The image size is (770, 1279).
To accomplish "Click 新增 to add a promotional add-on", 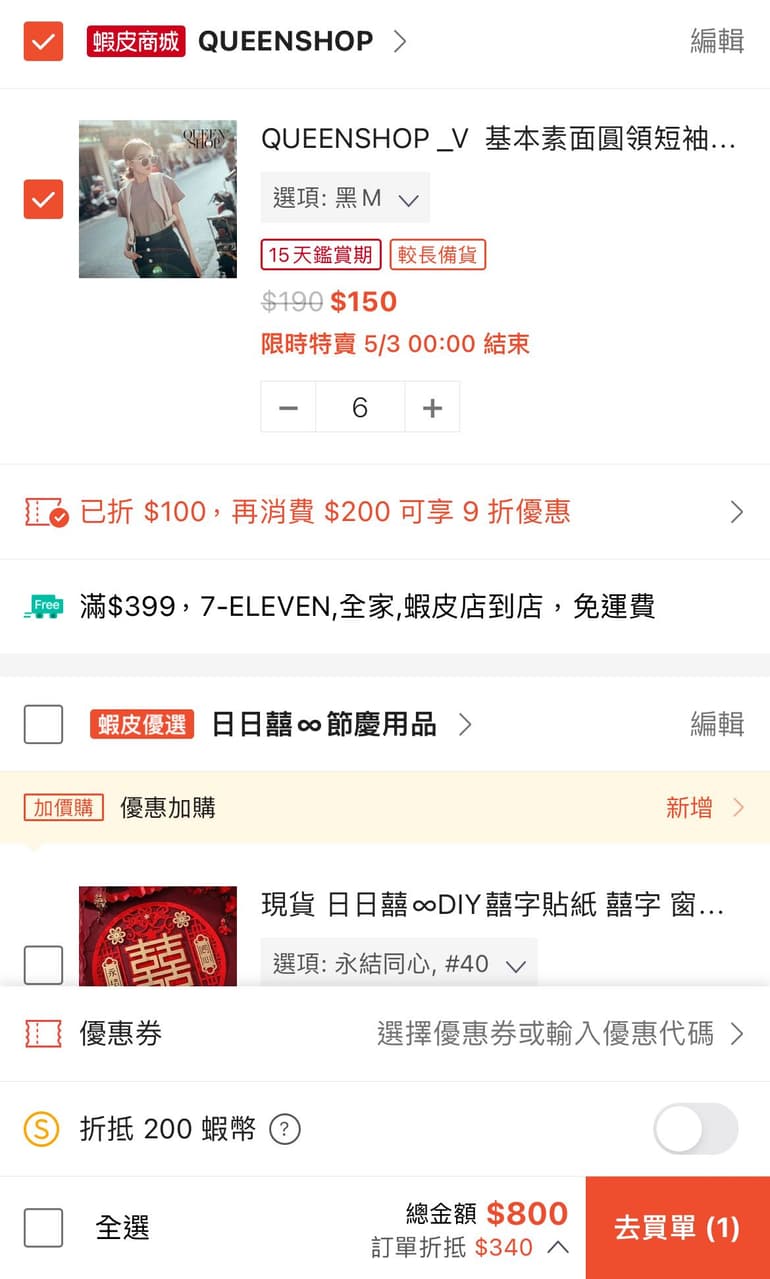I will click(687, 807).
